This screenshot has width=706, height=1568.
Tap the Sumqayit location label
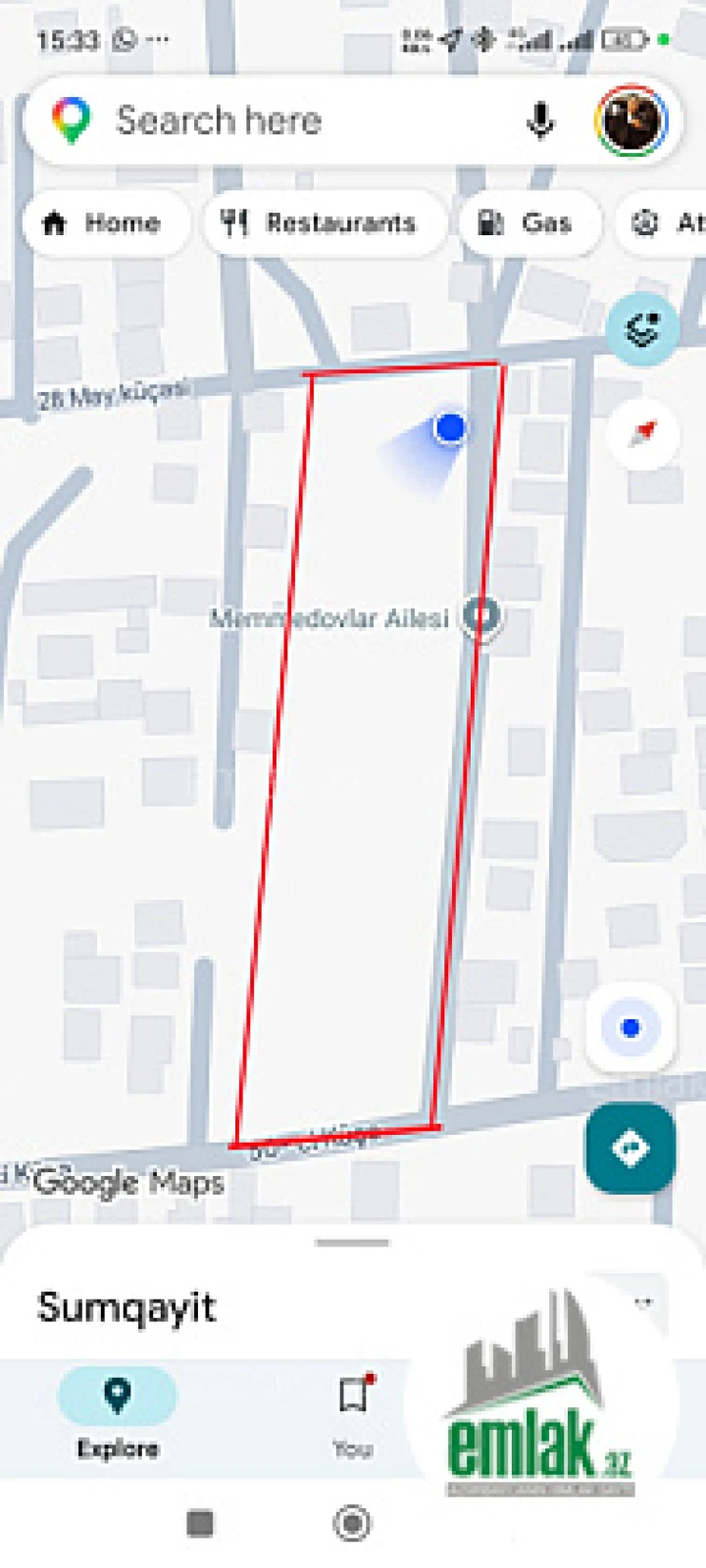click(127, 1307)
